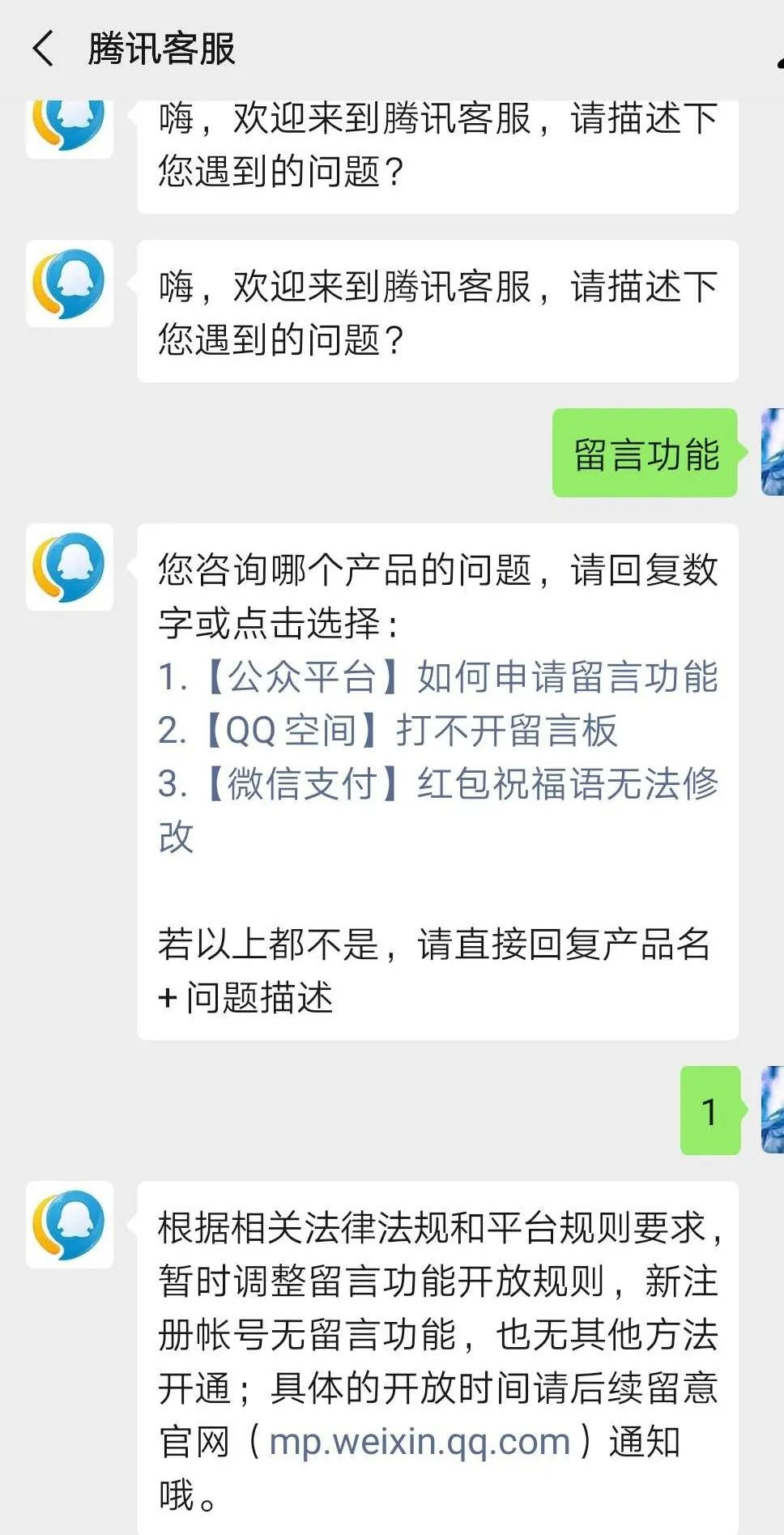The height and width of the screenshot is (1535, 784).
Task: Go back from 腾讯客服 chat
Action: pyautogui.click(x=44, y=49)
